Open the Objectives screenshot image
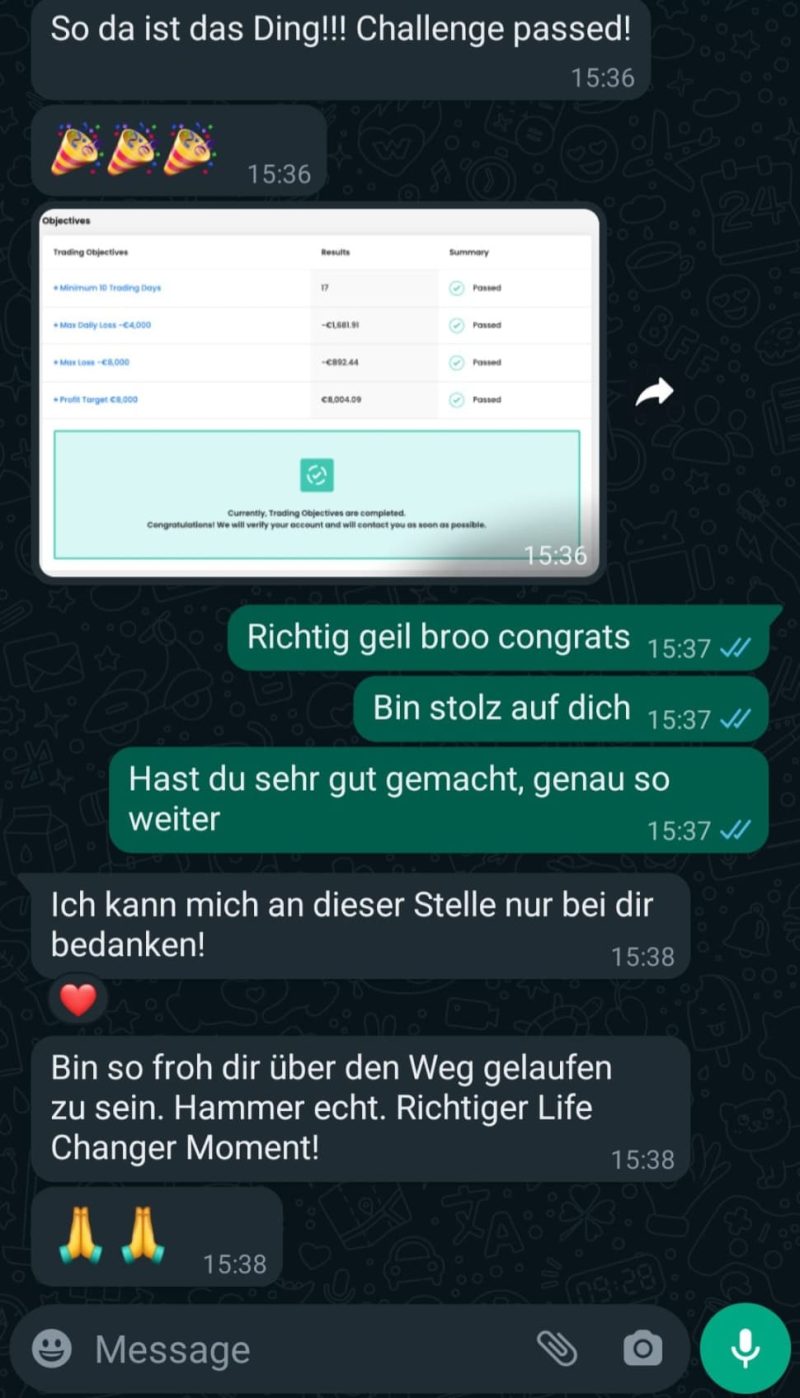Image resolution: width=800 pixels, height=1398 pixels. tap(319, 393)
